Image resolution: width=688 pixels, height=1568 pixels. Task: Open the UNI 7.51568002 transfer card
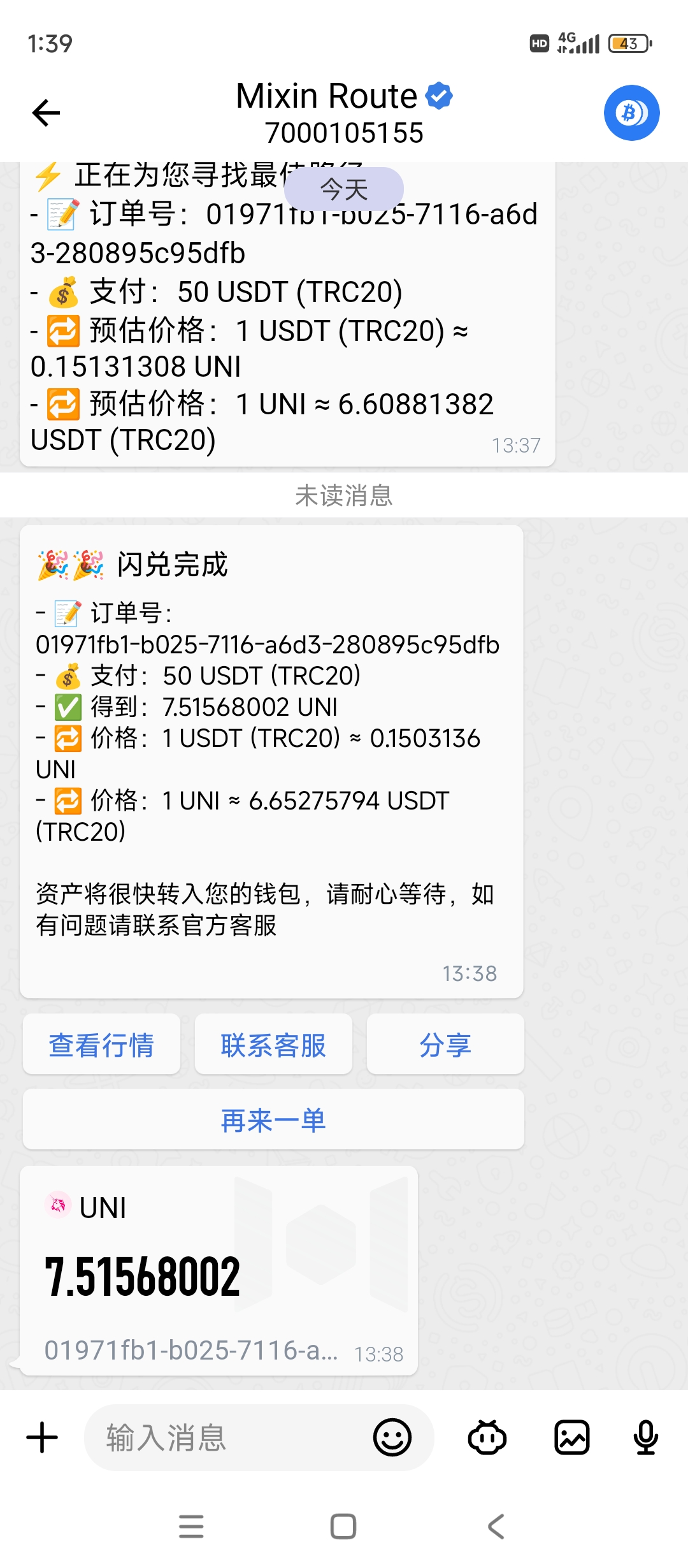219,1272
